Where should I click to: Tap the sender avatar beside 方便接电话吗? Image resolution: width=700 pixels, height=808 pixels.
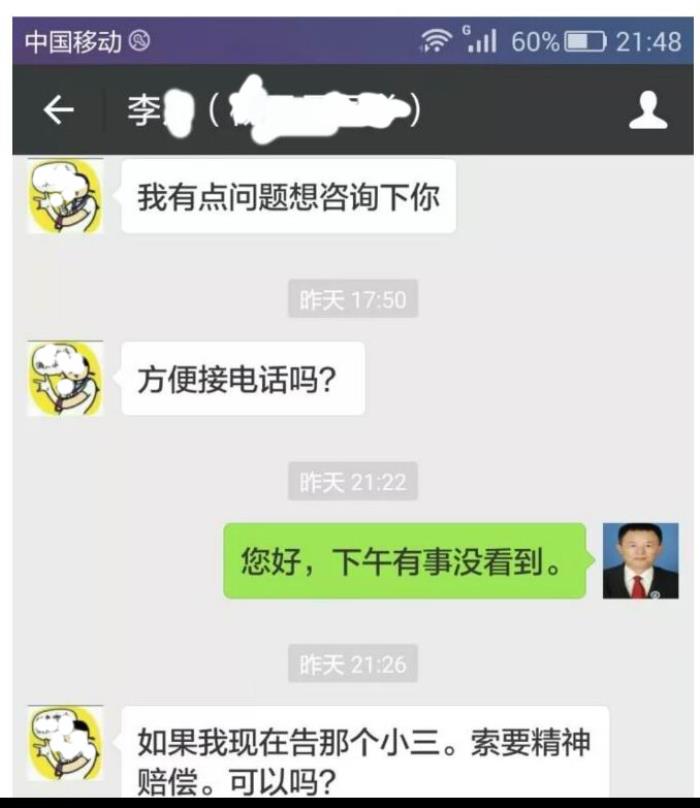click(x=64, y=379)
